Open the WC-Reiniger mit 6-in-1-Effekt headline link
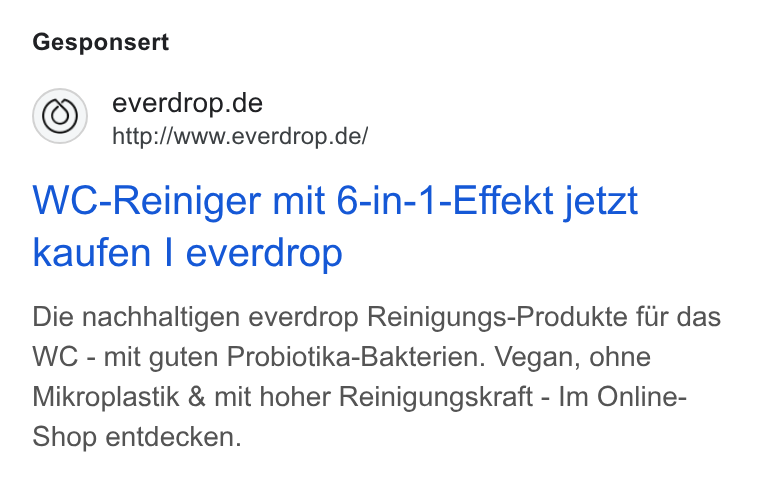Viewport: 760px width, 478px height. coord(334,226)
